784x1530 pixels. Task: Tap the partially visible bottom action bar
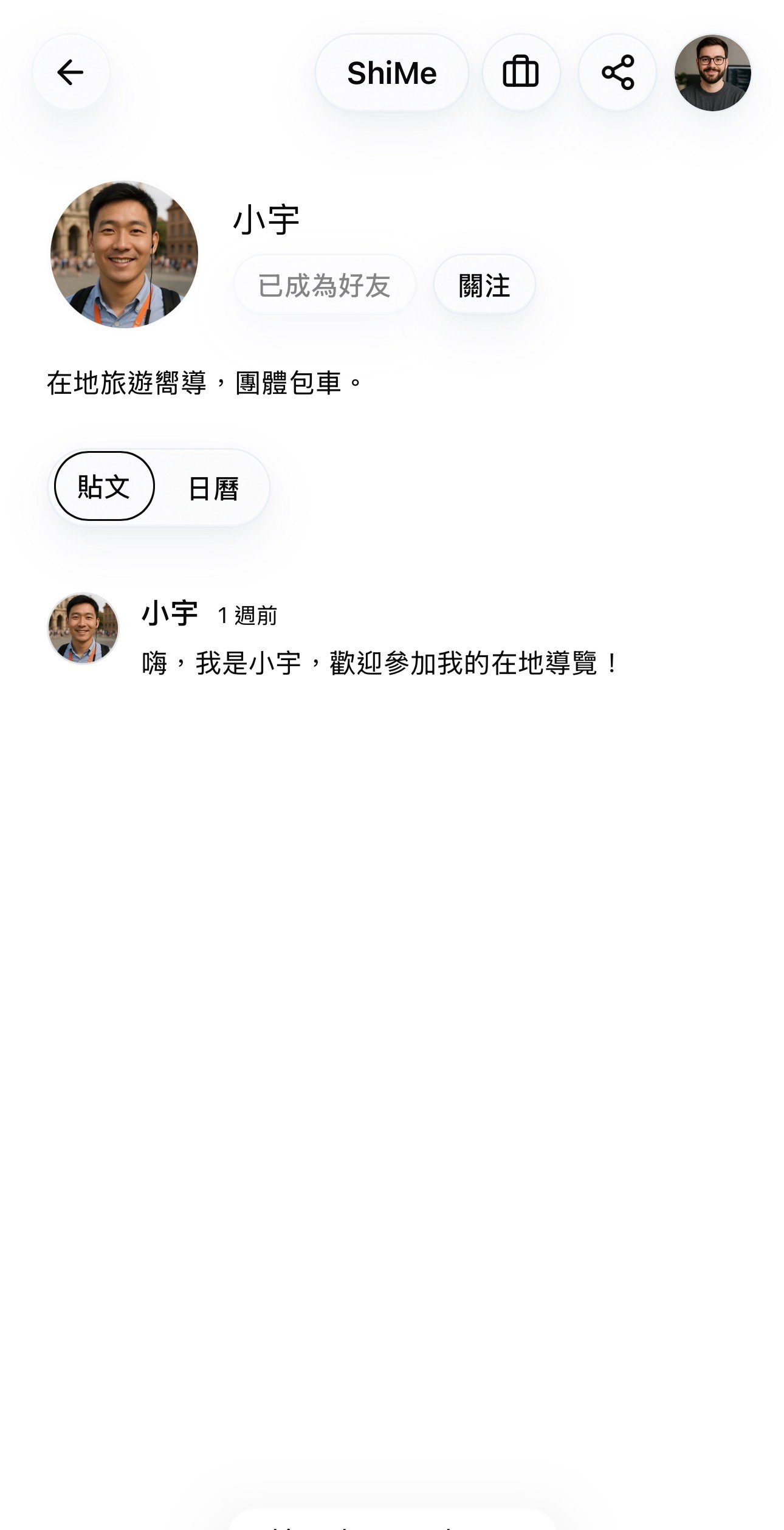click(392, 1520)
